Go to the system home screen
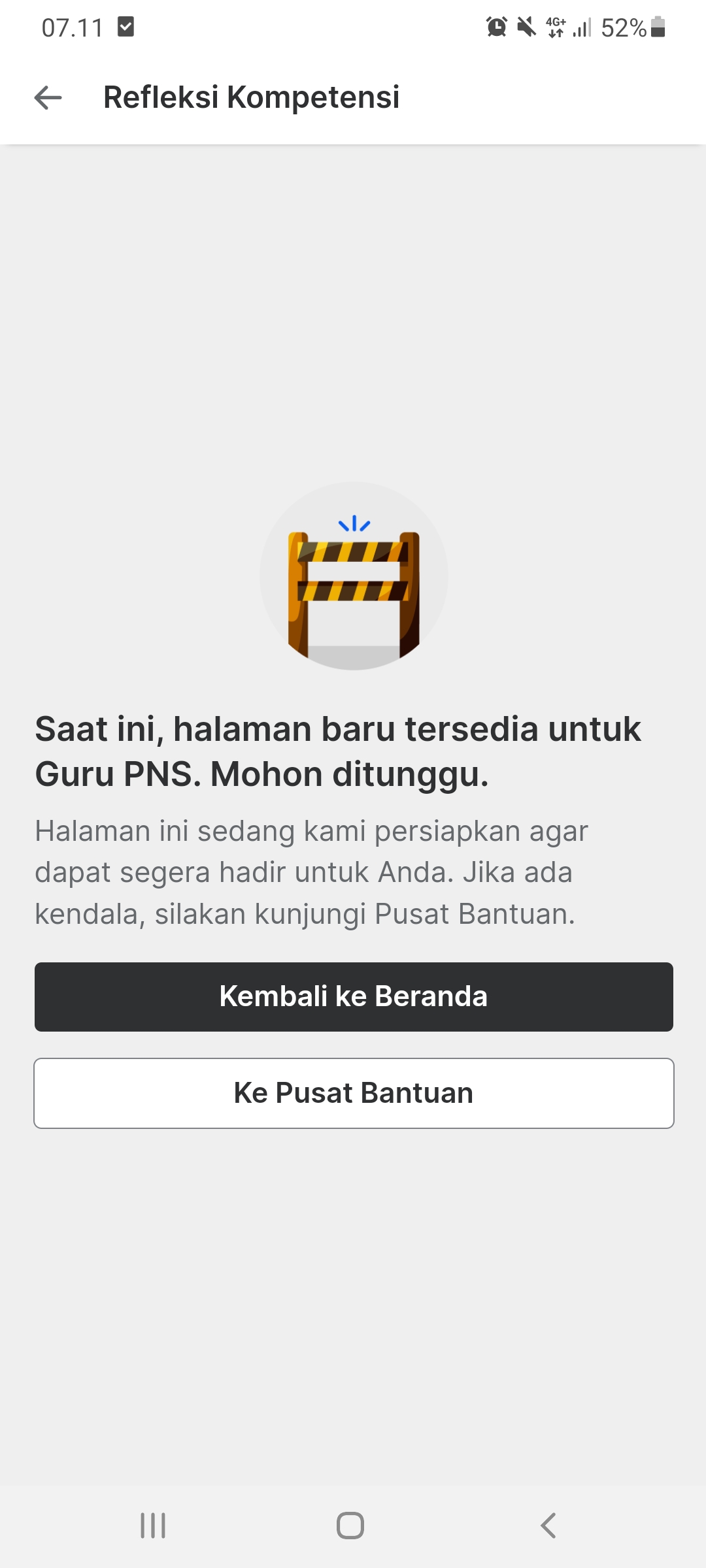This screenshot has height=1568, width=706. (x=350, y=1526)
